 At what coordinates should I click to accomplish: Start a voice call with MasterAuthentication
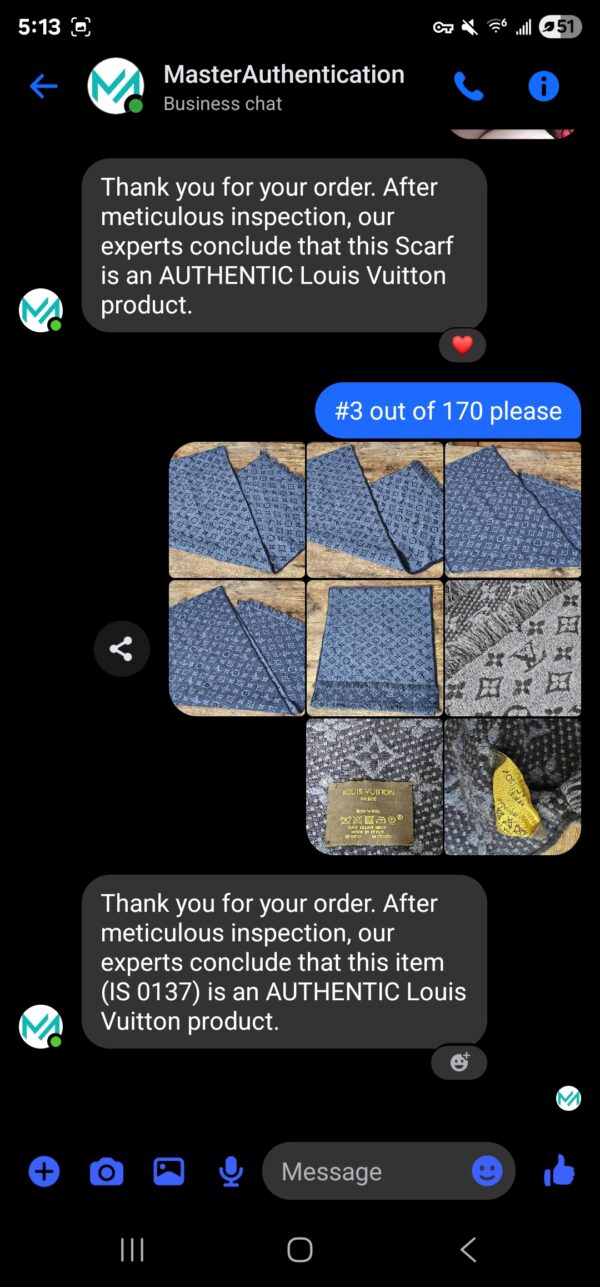pyautogui.click(x=468, y=87)
